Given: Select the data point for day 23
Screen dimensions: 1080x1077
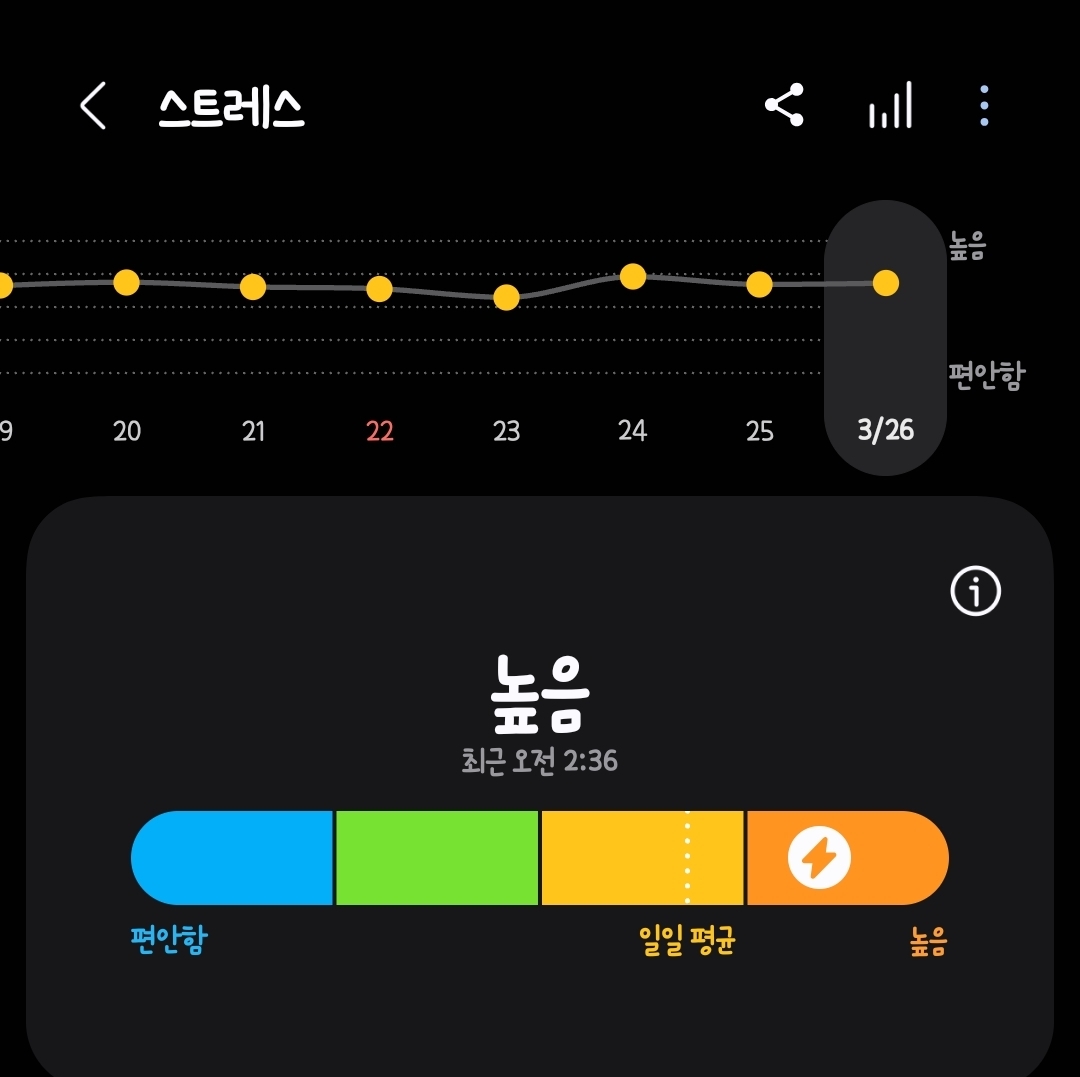Looking at the screenshot, I should (x=506, y=297).
